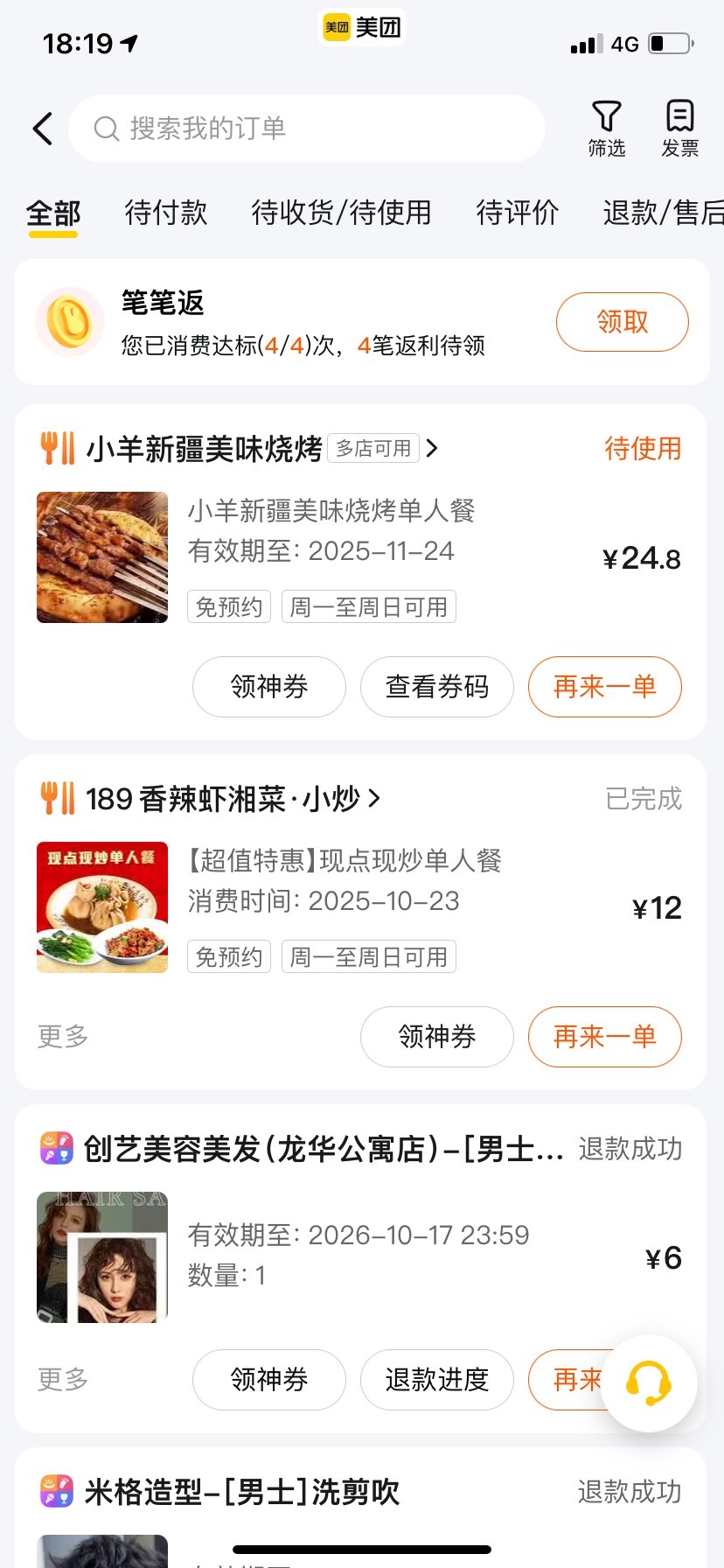Switch to the 待收货/待使用 tab
Image resolution: width=724 pixels, height=1568 pixels.
coord(341,213)
